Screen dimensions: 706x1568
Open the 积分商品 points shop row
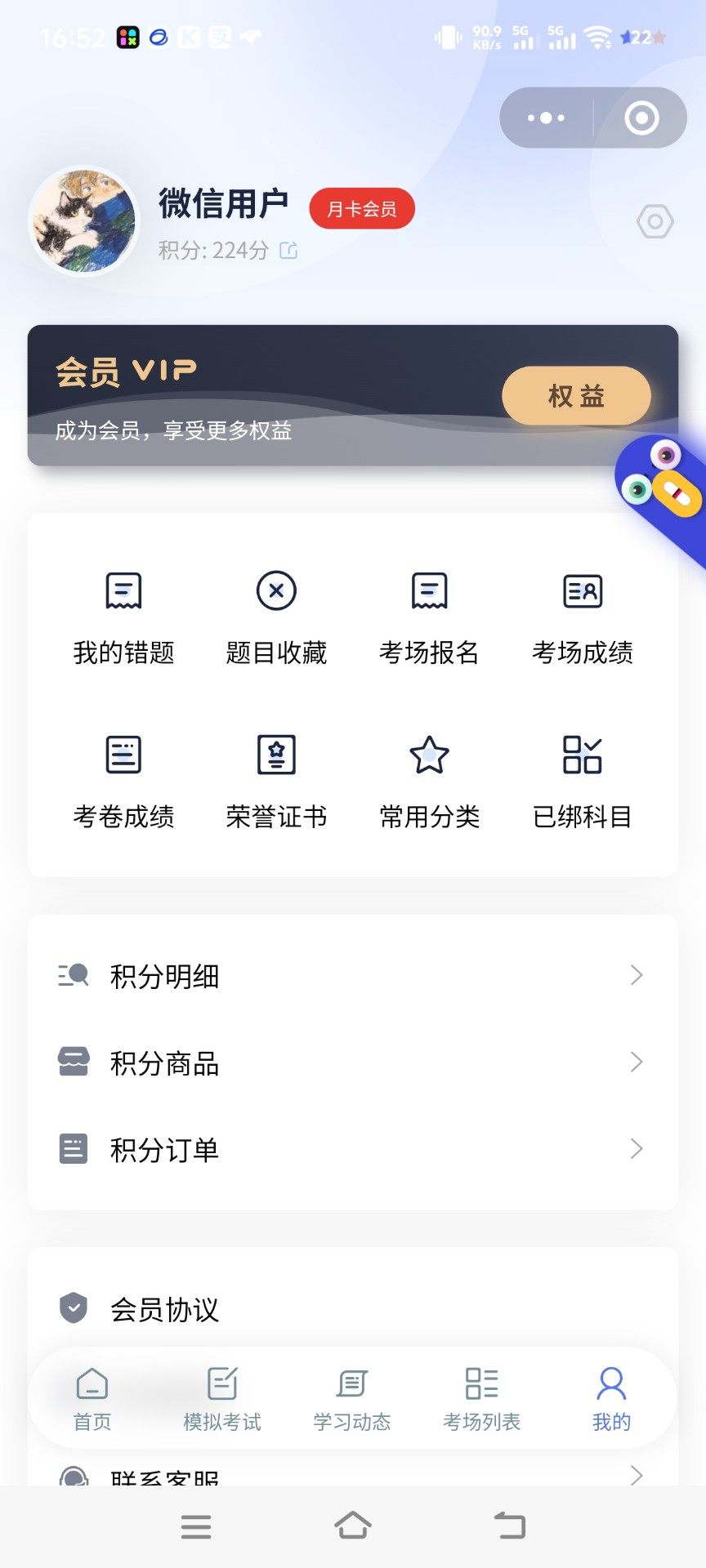[352, 1063]
